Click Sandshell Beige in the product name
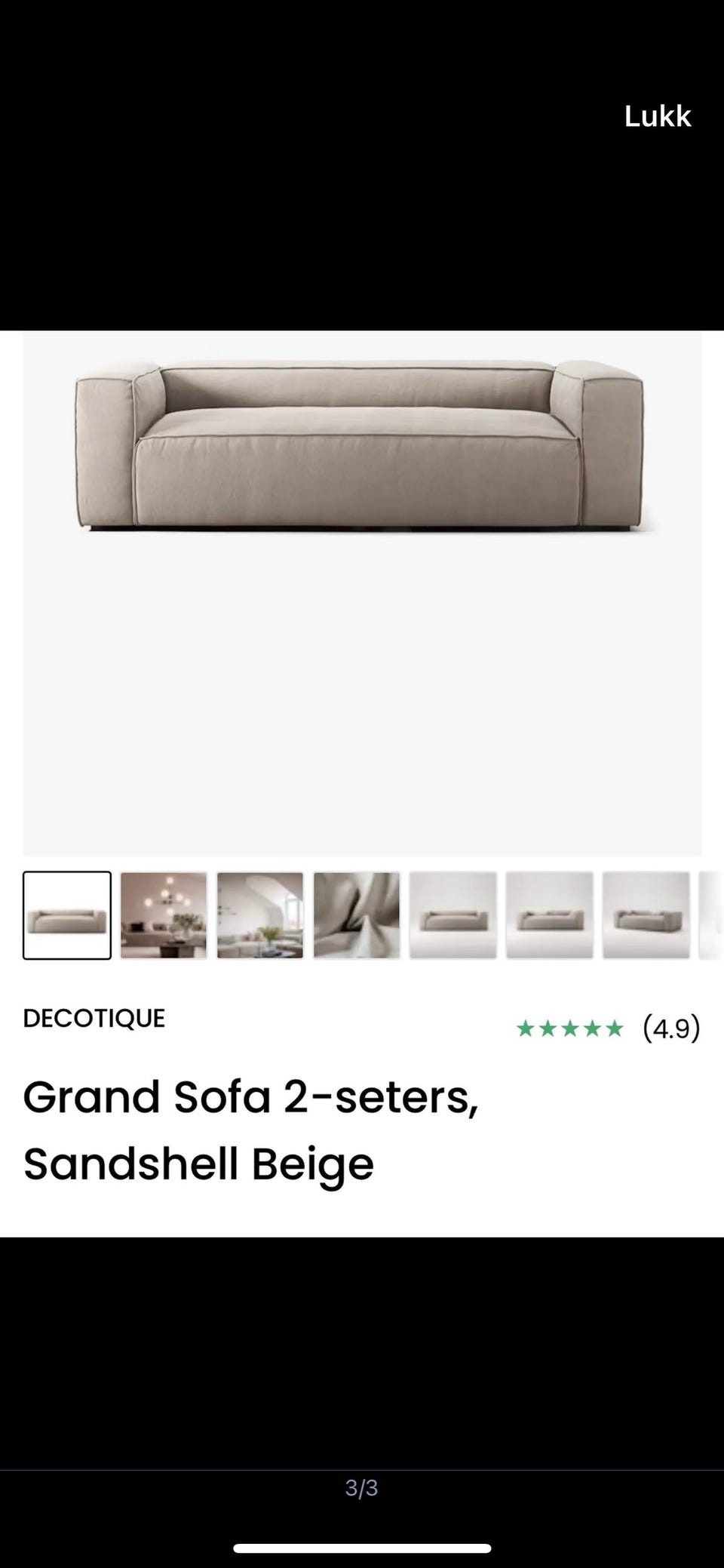724x1568 pixels. [x=198, y=1162]
